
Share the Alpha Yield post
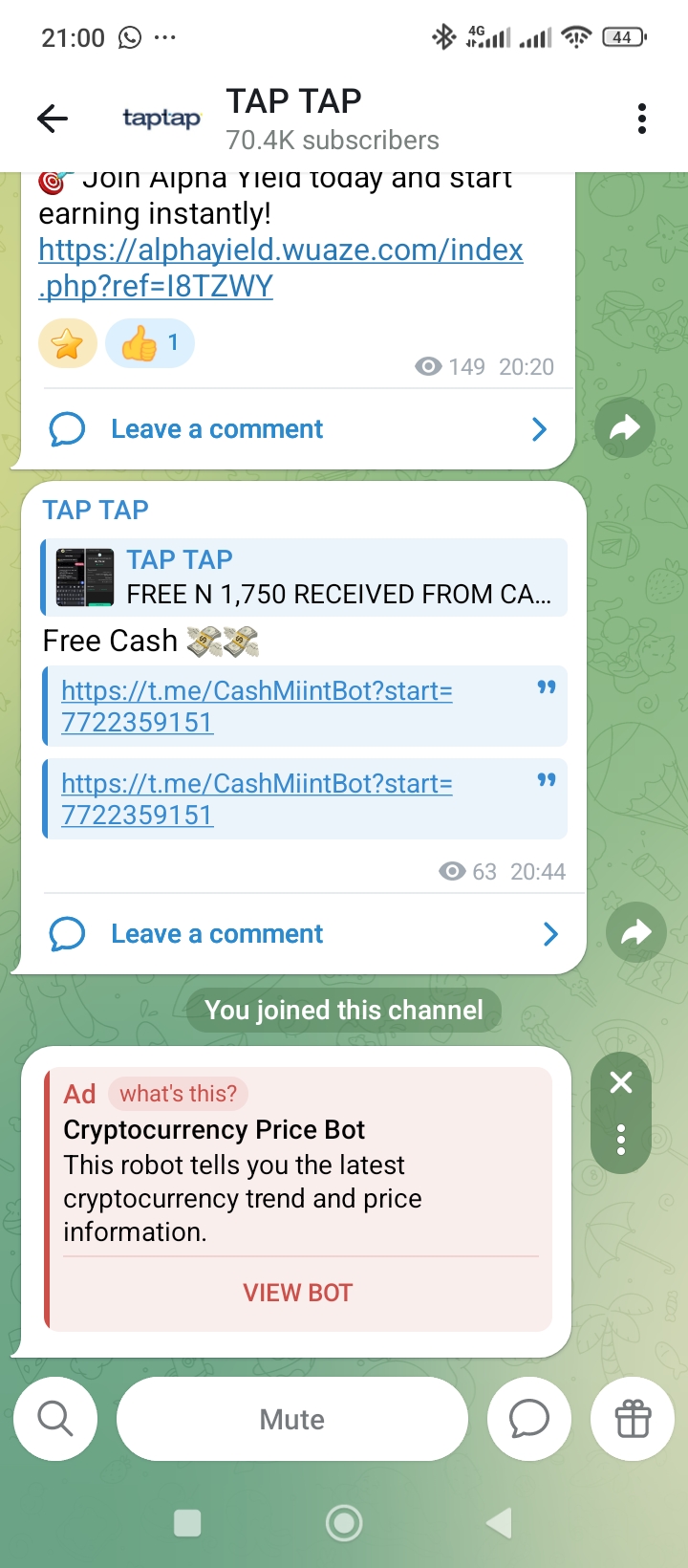click(x=624, y=427)
